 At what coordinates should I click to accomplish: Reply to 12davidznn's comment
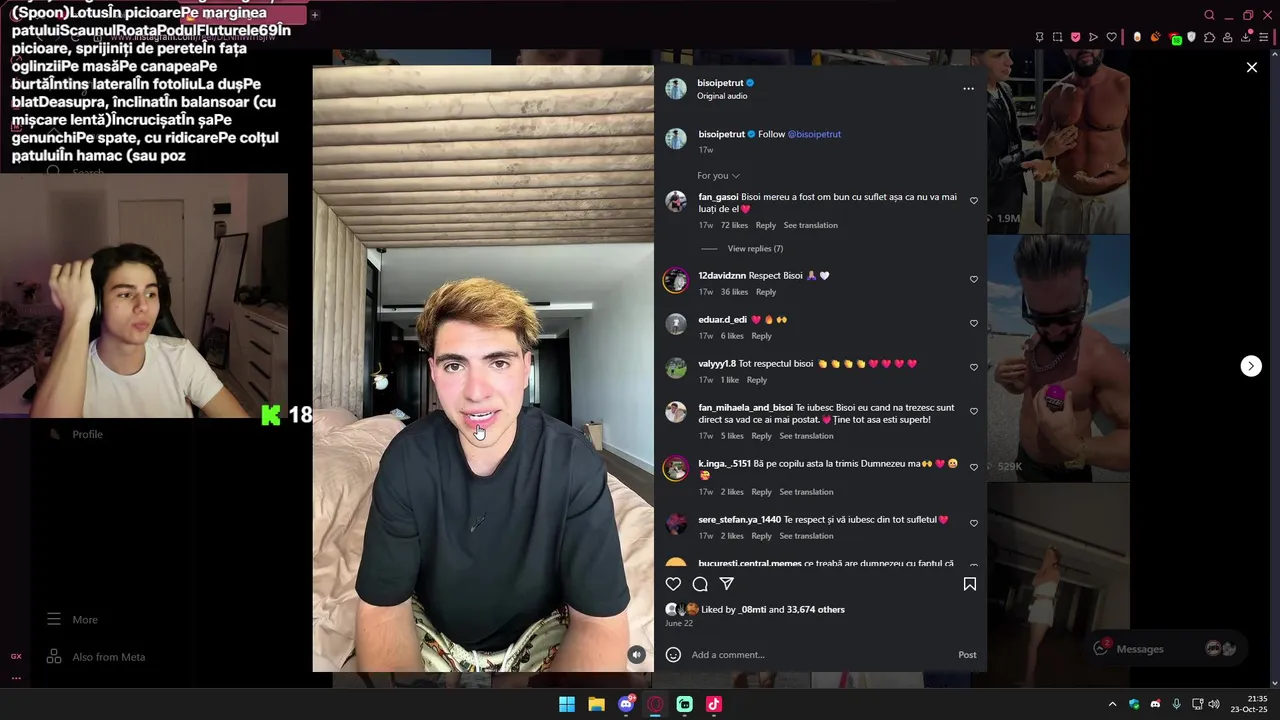765,292
